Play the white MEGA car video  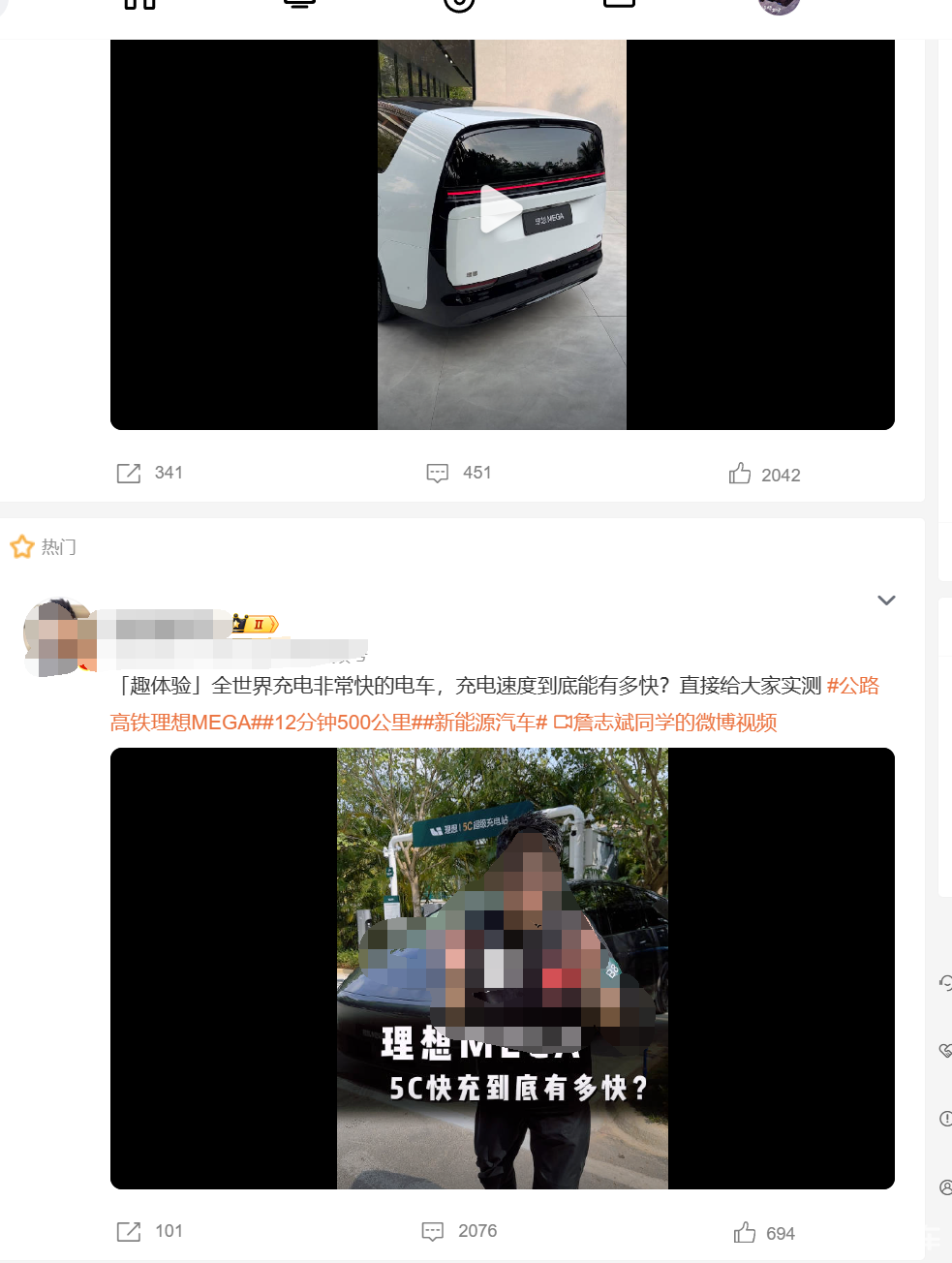(x=501, y=210)
